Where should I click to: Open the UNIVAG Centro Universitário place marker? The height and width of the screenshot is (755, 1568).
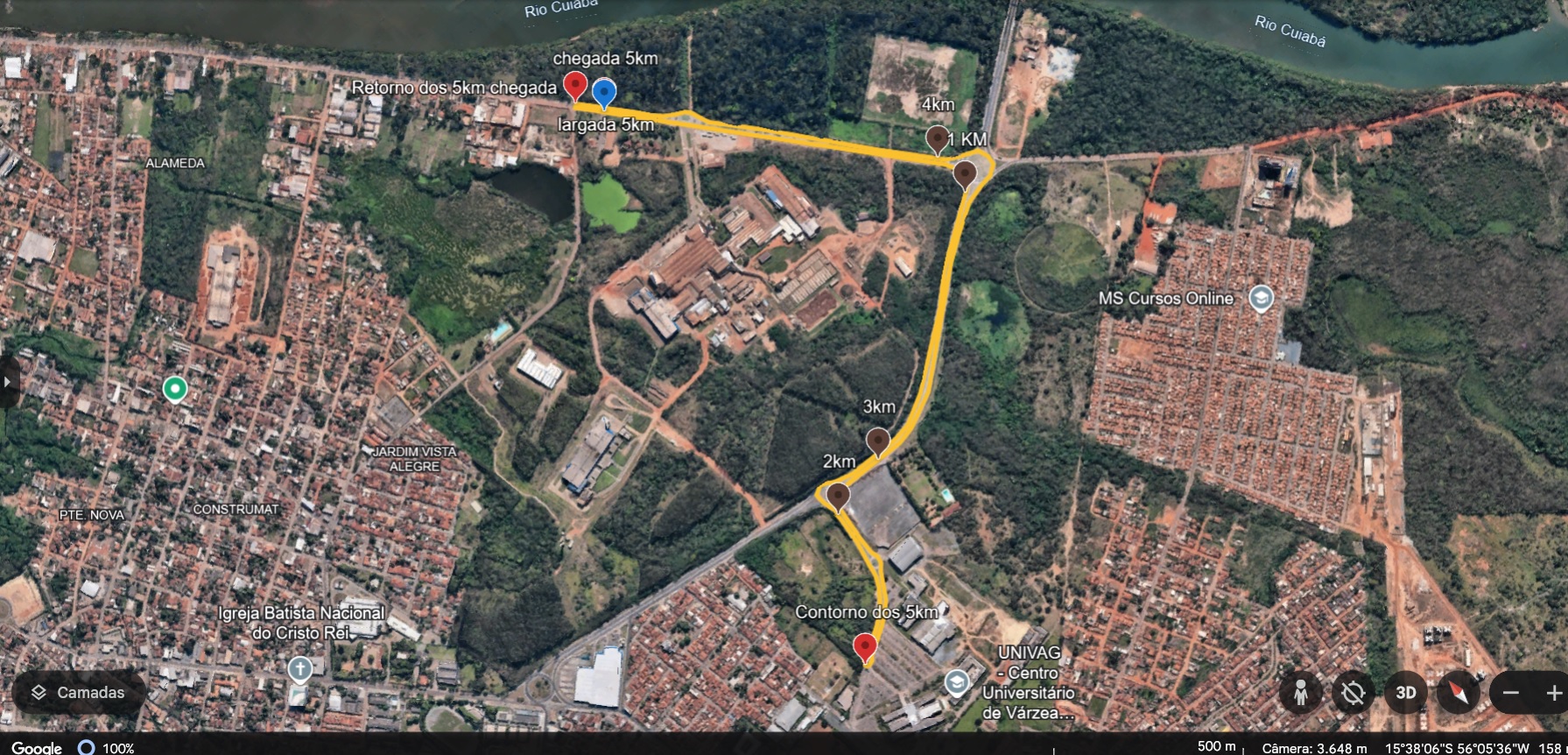[x=957, y=682]
